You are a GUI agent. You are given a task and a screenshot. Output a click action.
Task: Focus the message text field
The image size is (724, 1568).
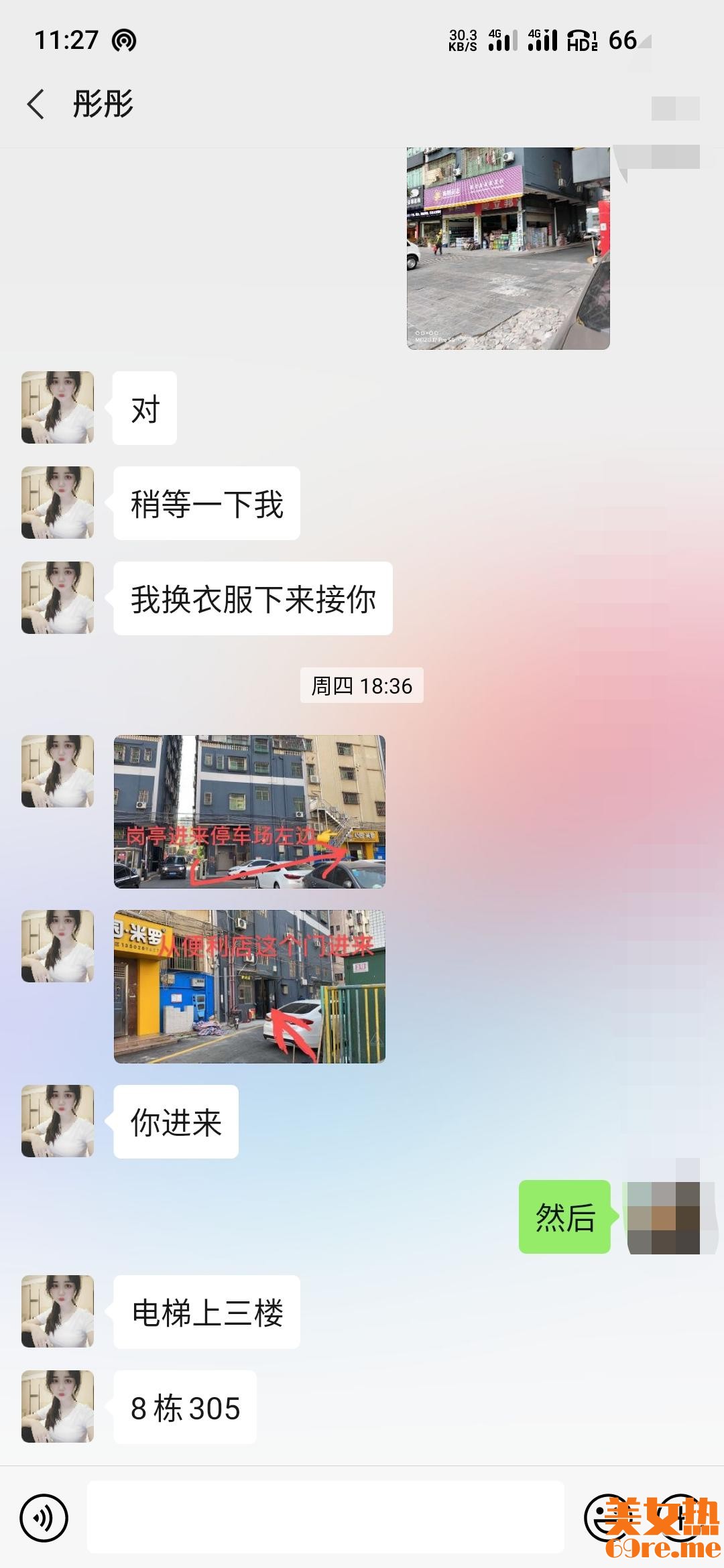point(325,1518)
